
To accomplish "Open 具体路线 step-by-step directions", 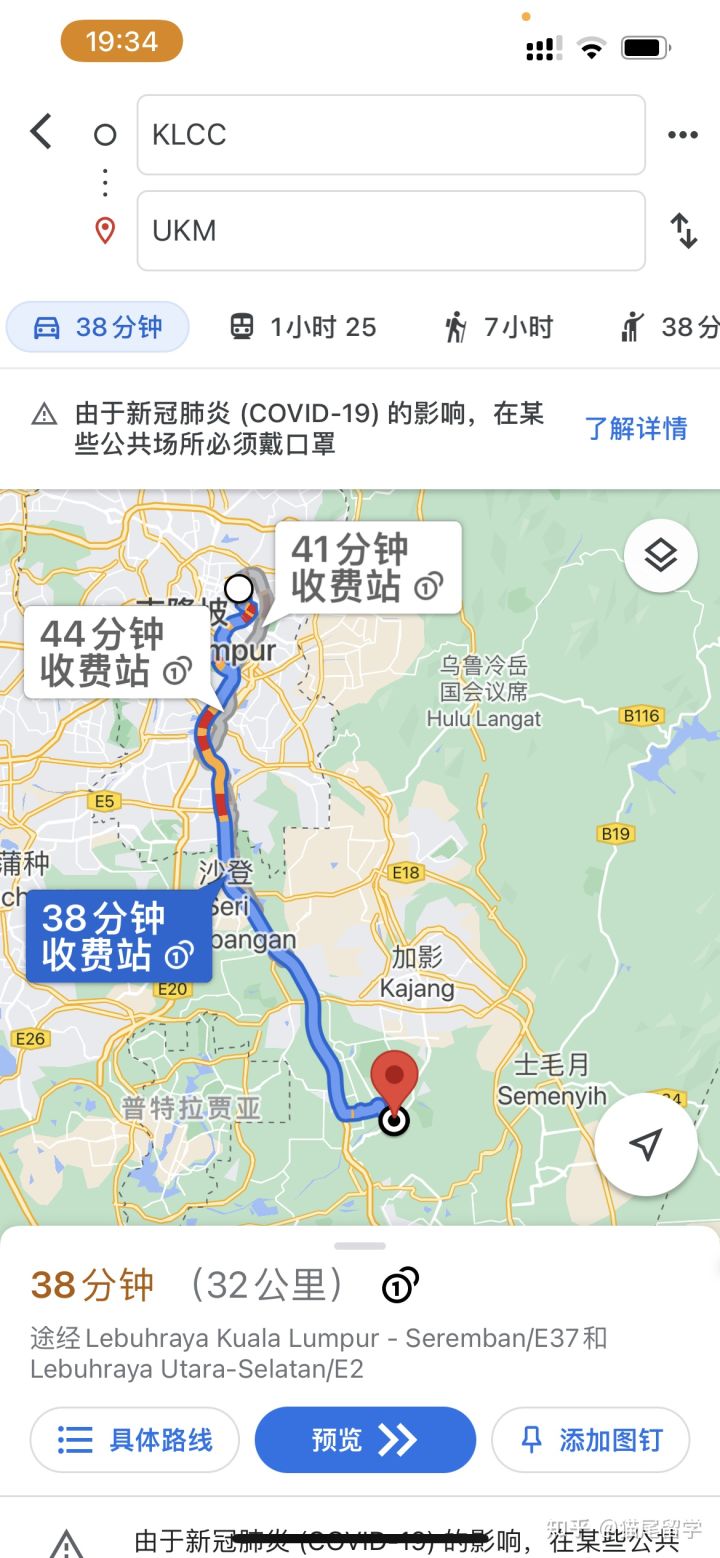I will [x=135, y=1440].
